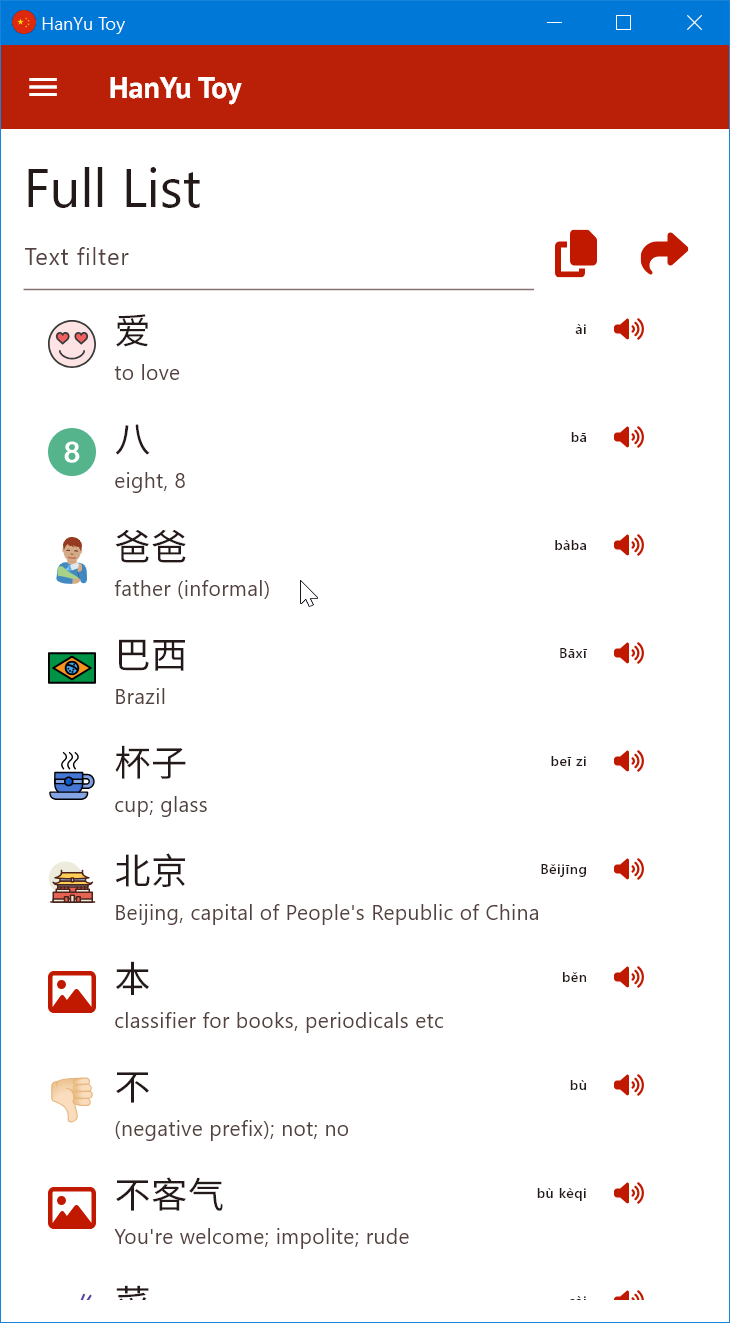
Task: Listen to 巴西 (Bāxī) pronunciation
Action: pyautogui.click(x=628, y=653)
